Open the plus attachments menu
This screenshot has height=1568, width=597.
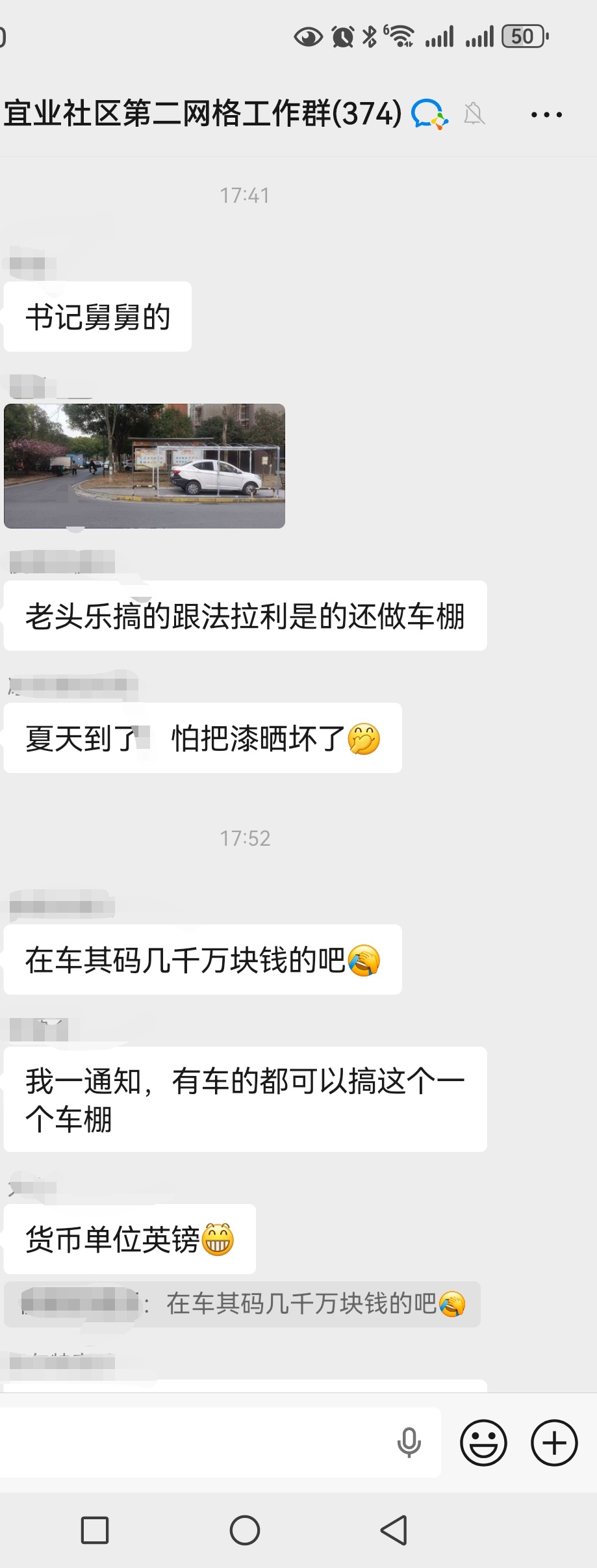coord(554,1443)
